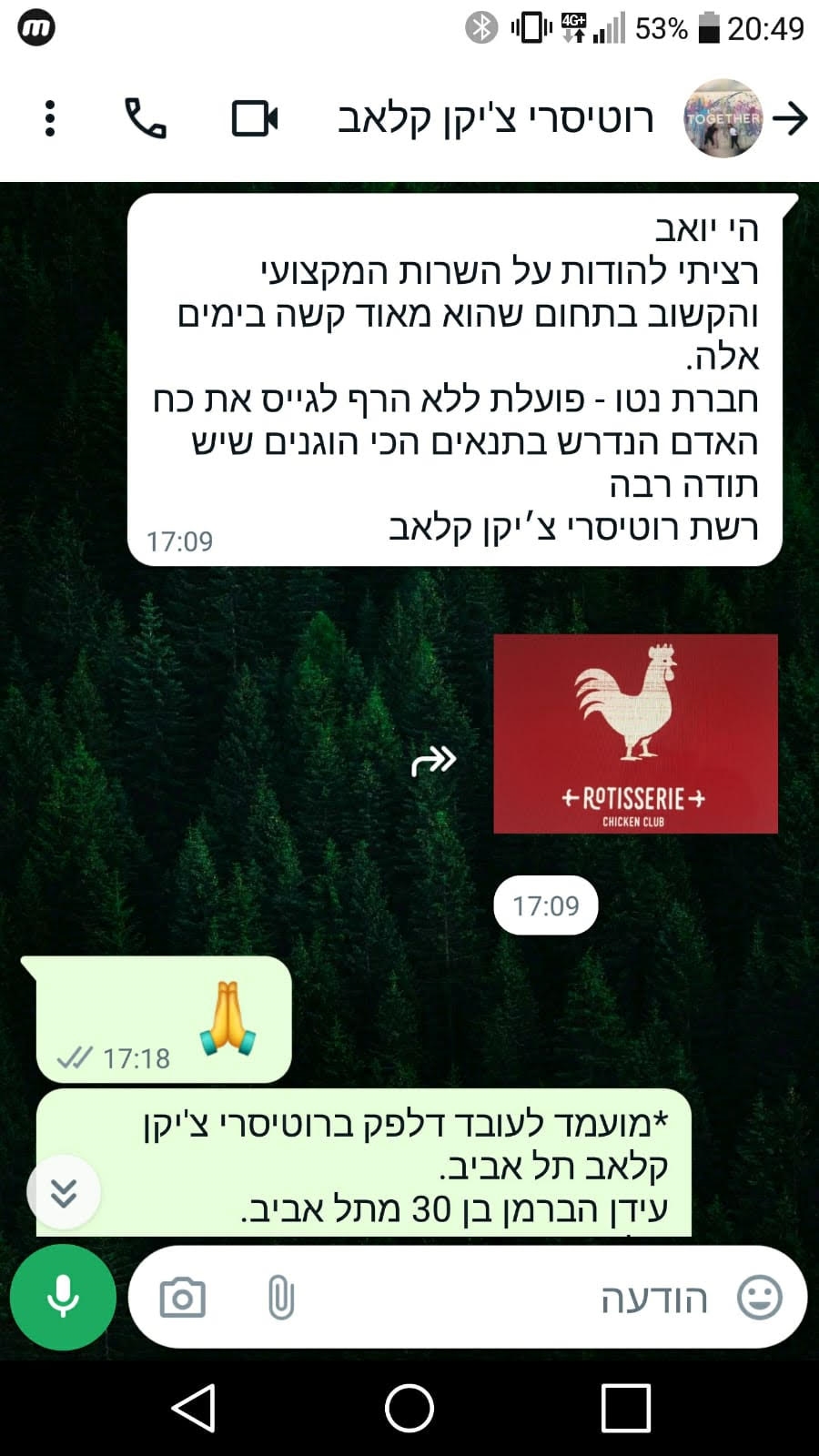Viewport: 819px width, 1456px height.
Task: Forward the Rotisserie image message
Action: point(434,761)
